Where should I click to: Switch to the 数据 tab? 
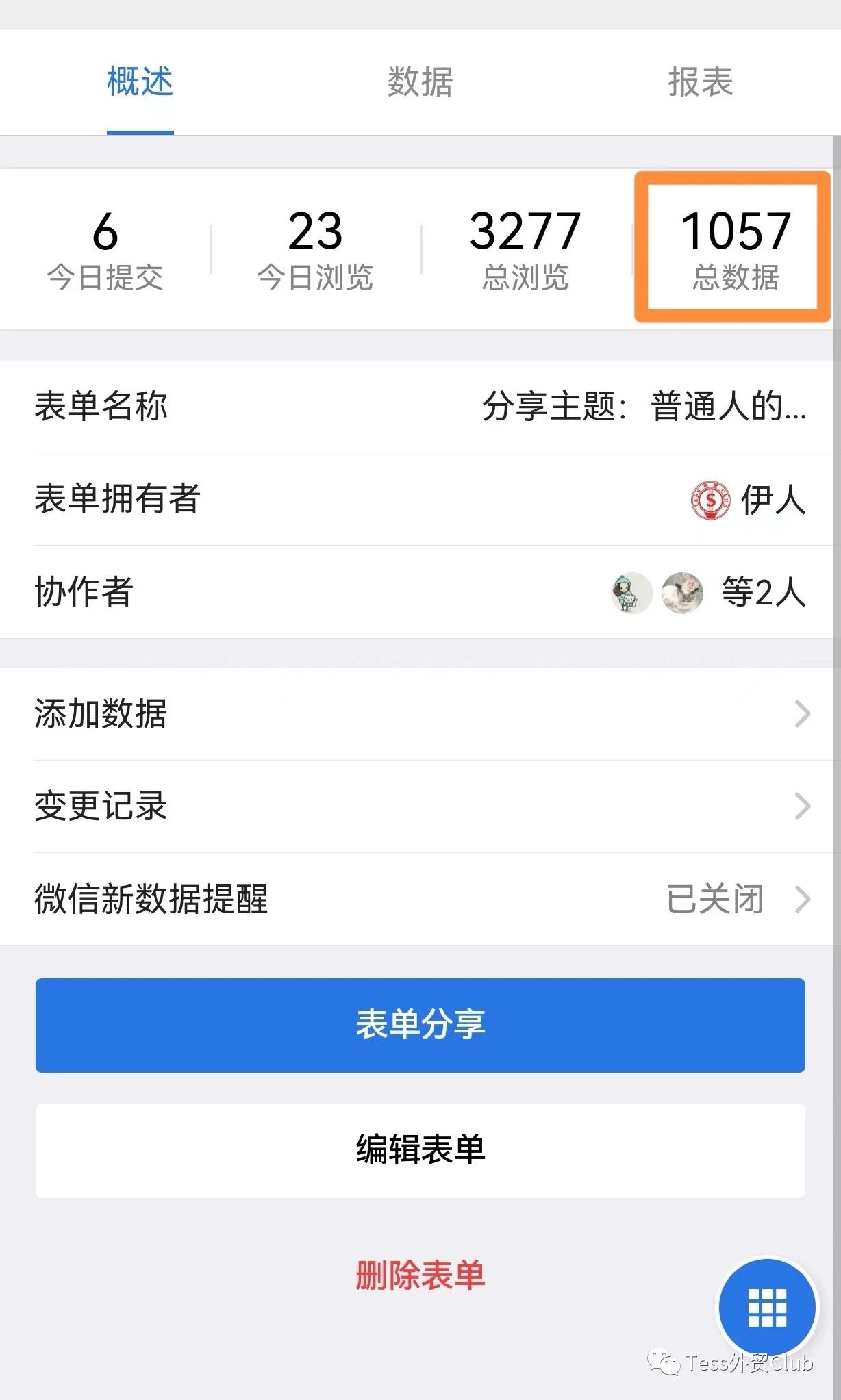click(x=420, y=82)
